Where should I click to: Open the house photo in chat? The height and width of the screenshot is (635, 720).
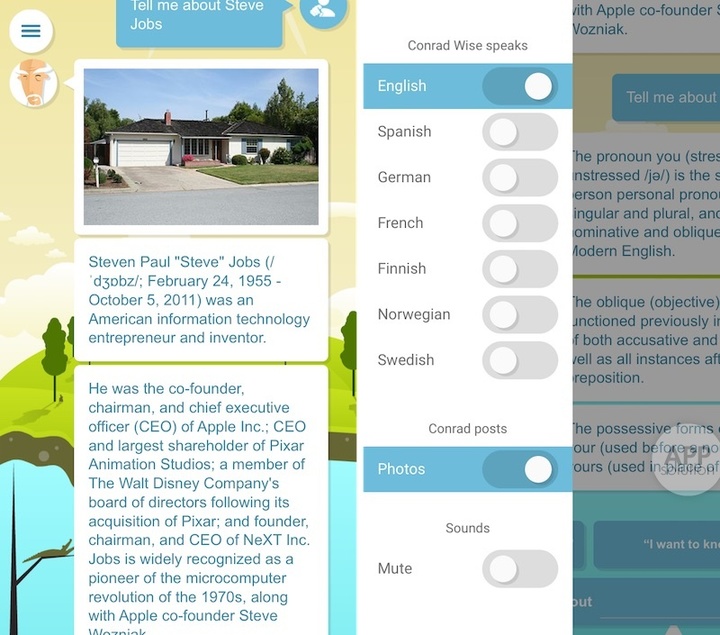point(201,146)
